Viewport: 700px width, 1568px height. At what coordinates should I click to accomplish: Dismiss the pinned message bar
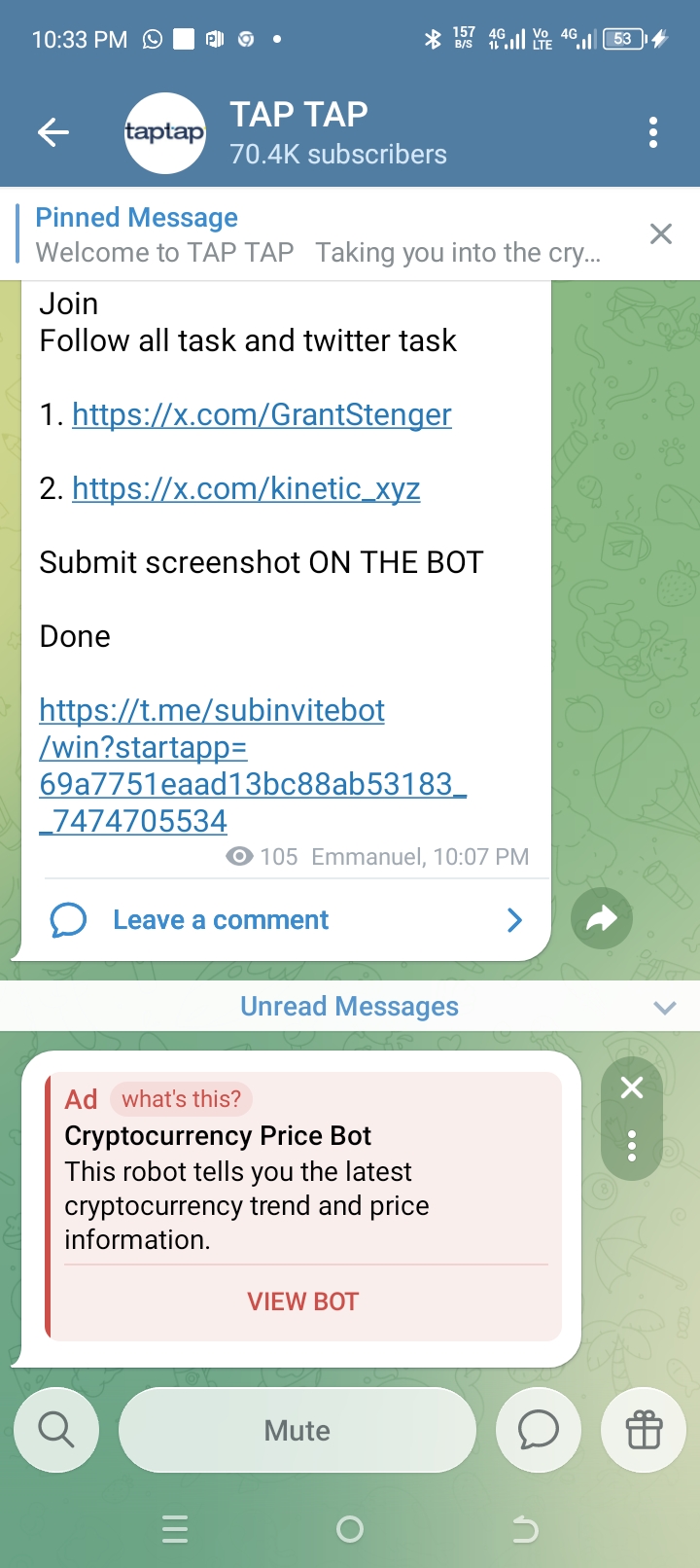pos(661,233)
